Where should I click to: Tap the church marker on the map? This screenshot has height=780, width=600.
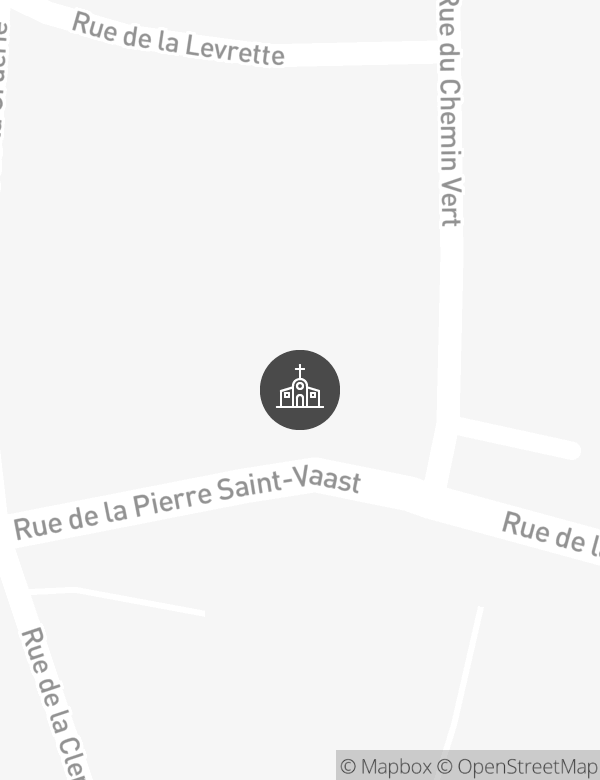[x=300, y=390]
